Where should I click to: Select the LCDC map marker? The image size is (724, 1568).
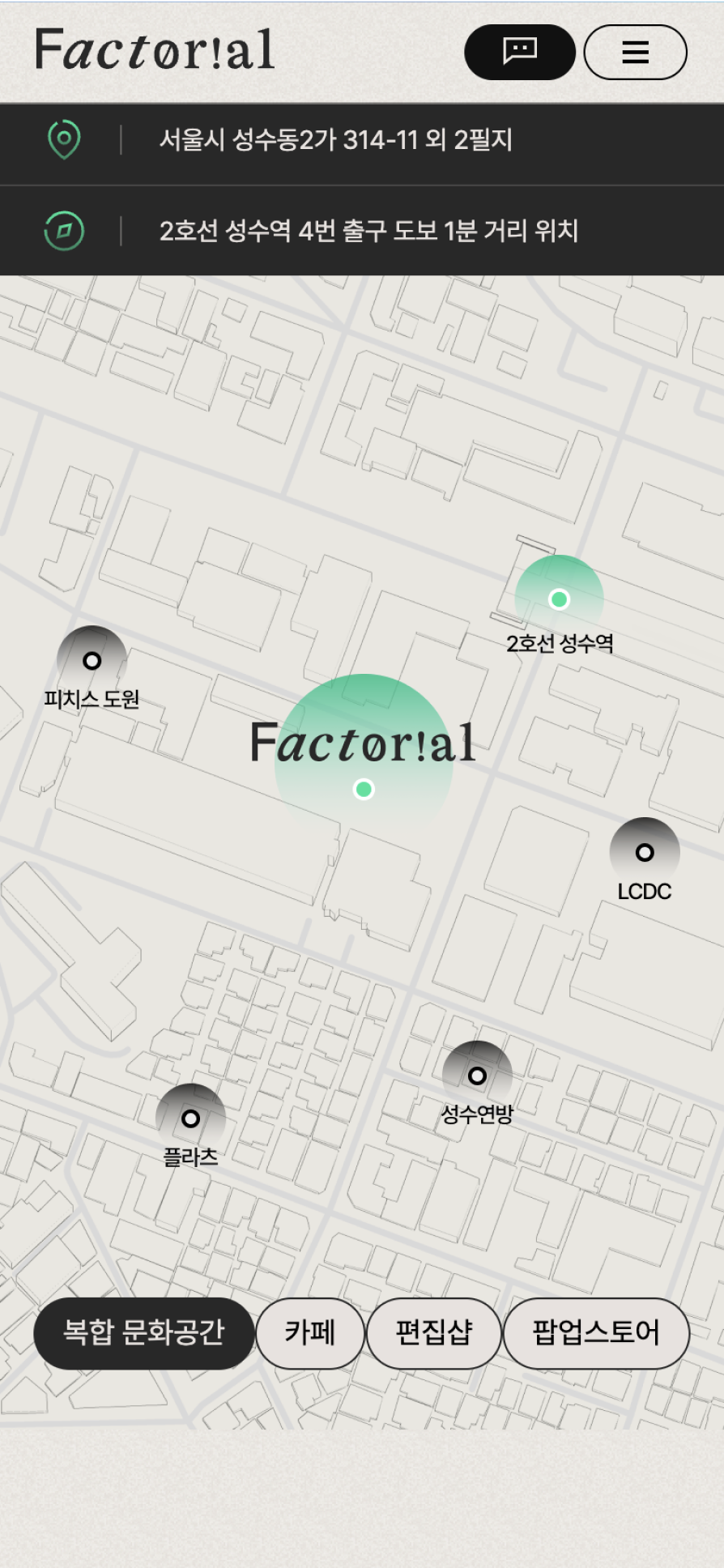tap(645, 852)
